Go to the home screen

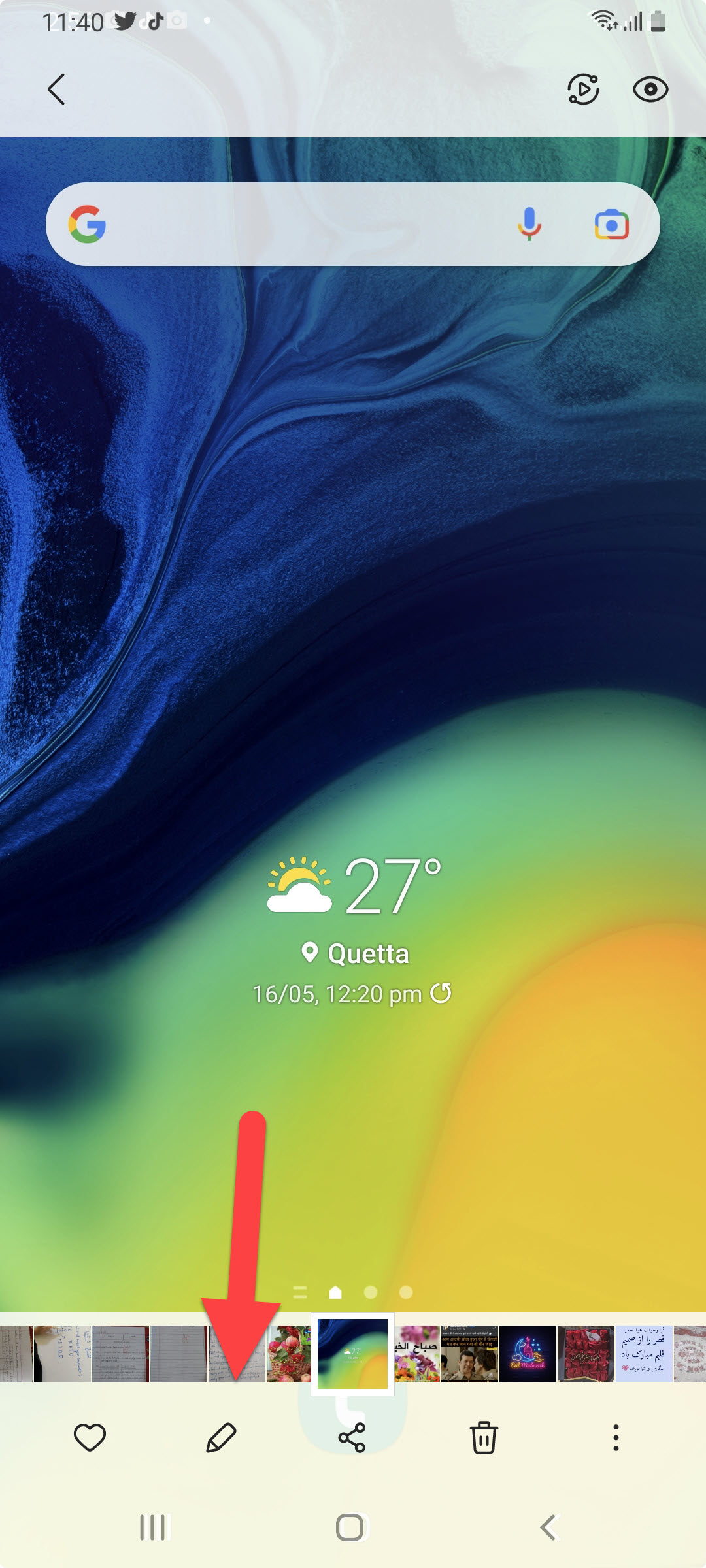tap(350, 1527)
